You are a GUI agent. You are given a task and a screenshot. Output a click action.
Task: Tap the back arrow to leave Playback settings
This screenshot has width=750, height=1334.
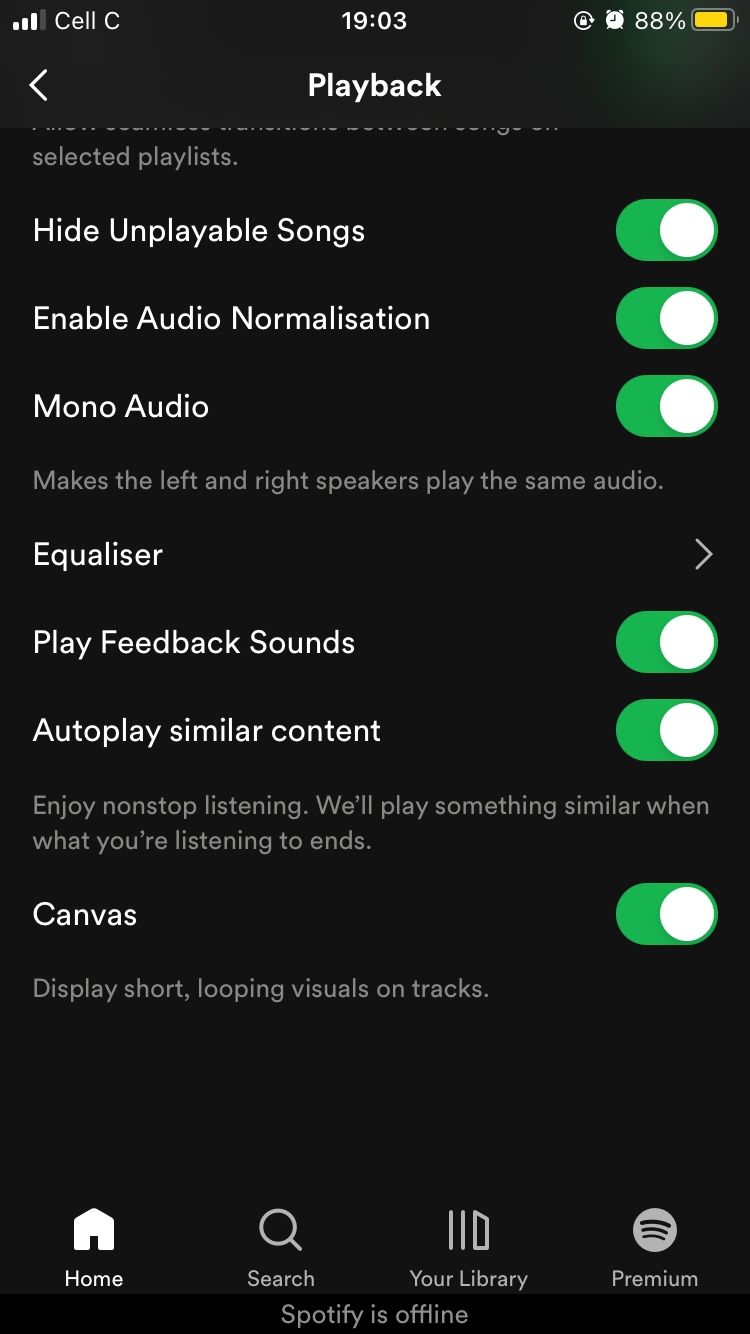click(38, 85)
